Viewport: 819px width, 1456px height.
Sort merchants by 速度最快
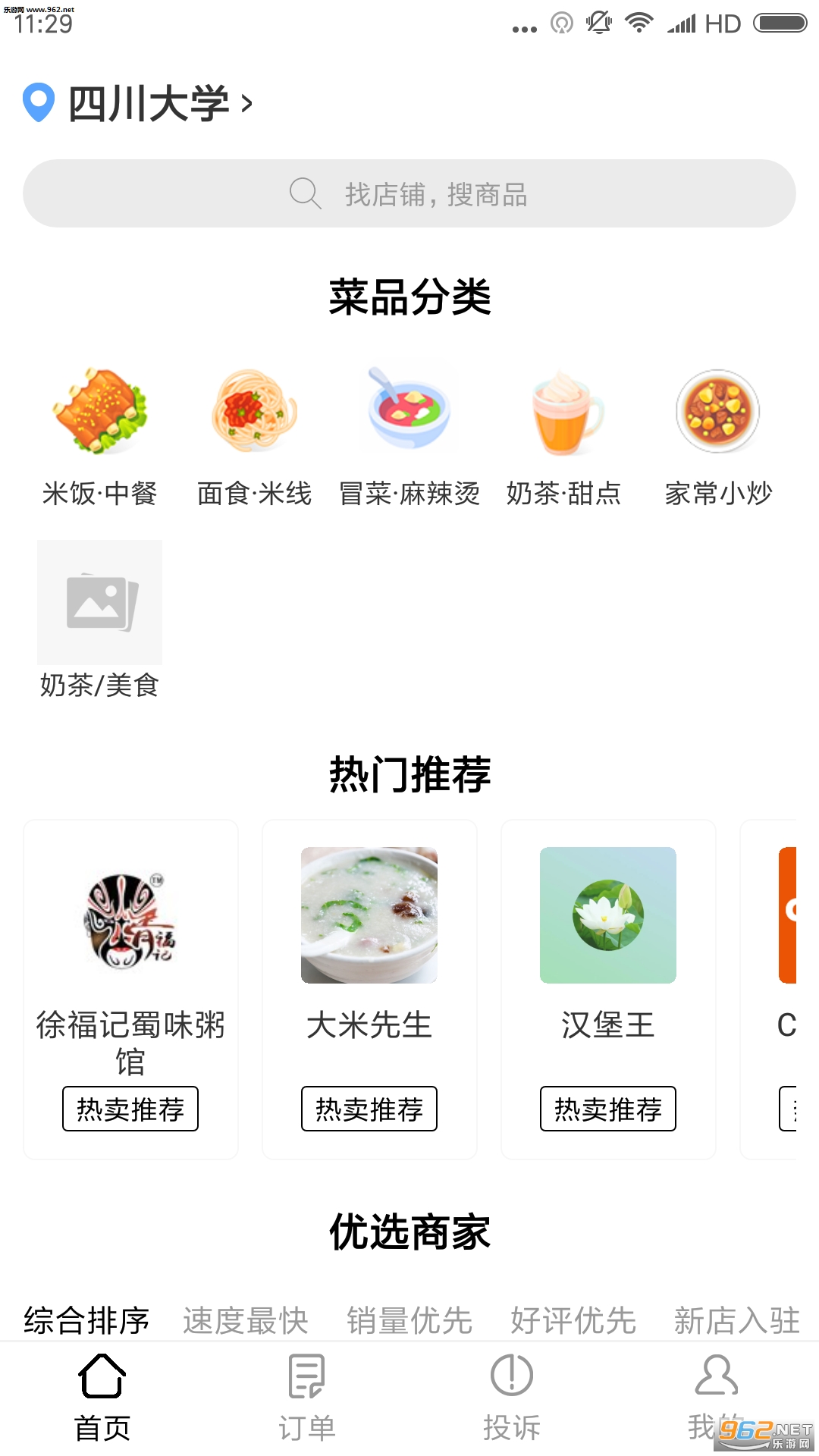[x=246, y=1320]
